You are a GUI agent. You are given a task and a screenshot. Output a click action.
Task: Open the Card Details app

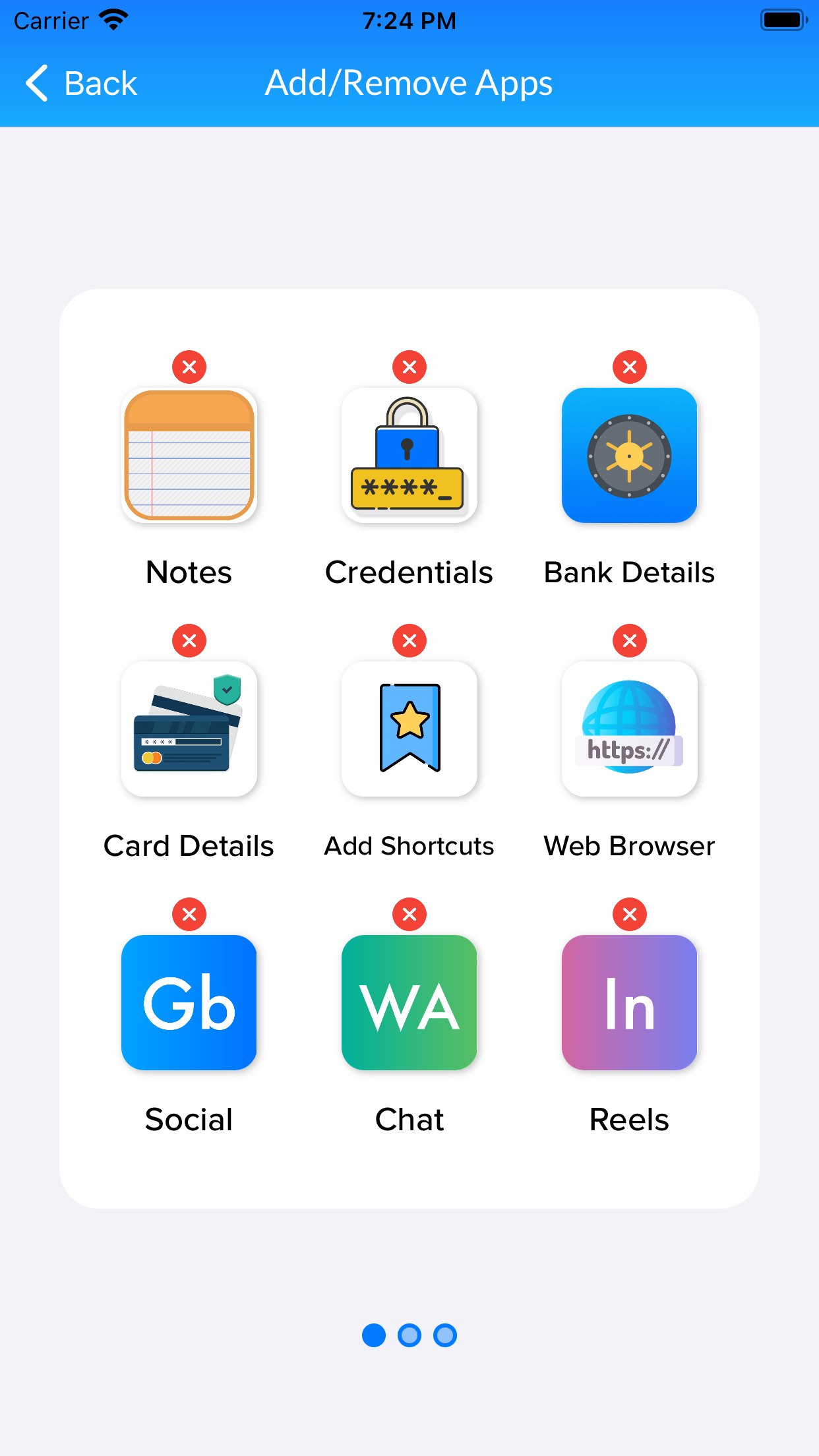pyautogui.click(x=189, y=729)
